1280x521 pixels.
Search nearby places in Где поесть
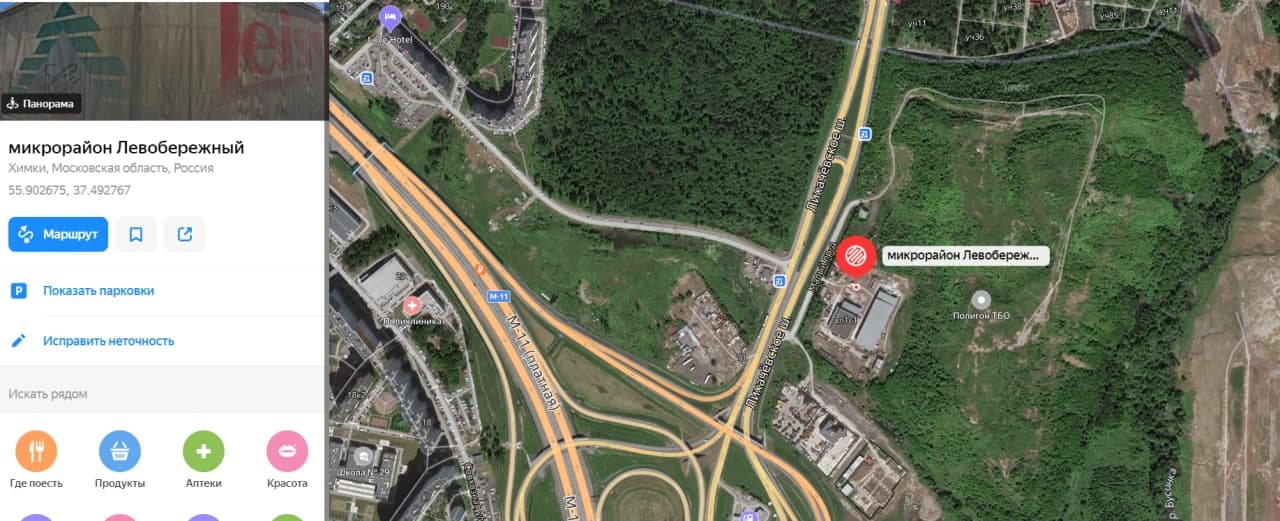(x=36, y=452)
